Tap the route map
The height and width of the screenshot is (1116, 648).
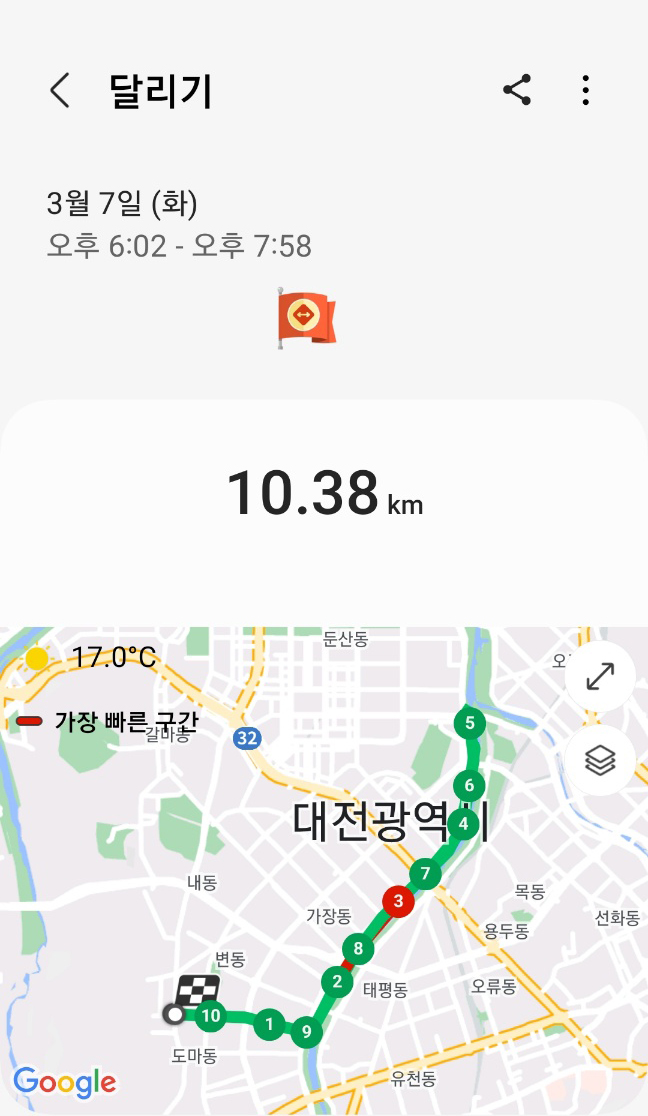pyautogui.click(x=324, y=870)
